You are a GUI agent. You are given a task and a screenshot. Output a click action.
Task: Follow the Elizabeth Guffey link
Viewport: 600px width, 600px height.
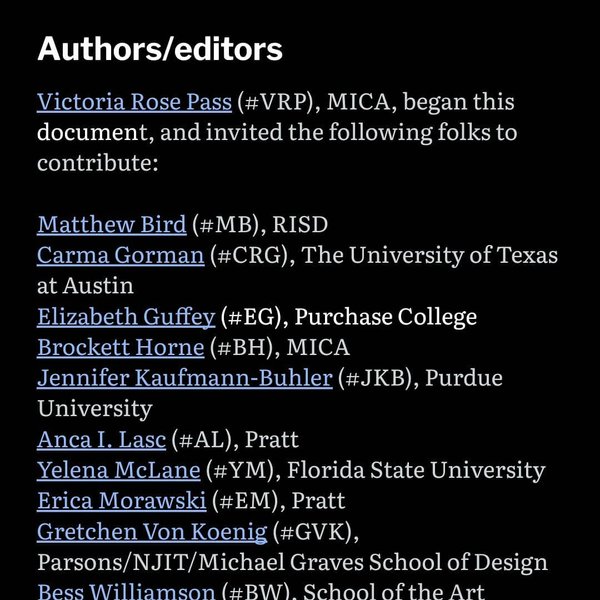[x=126, y=317]
